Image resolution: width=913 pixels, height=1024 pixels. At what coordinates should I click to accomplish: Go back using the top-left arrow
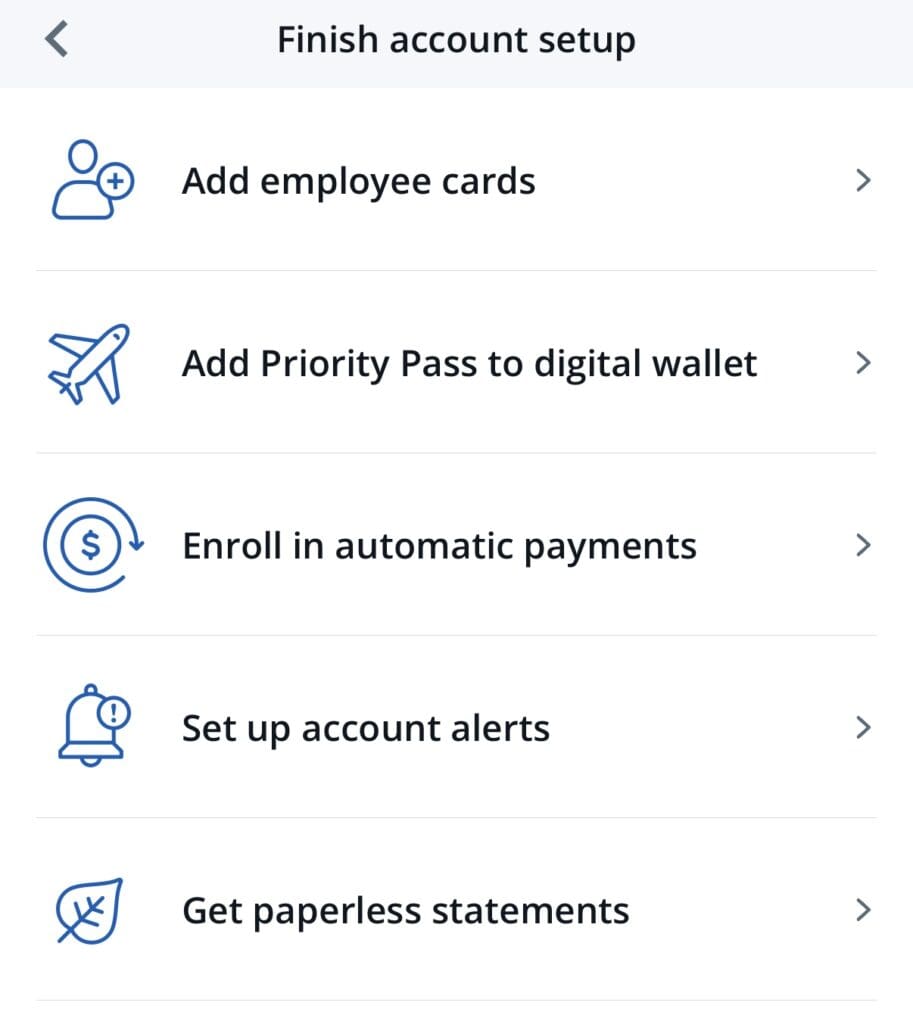(x=57, y=40)
